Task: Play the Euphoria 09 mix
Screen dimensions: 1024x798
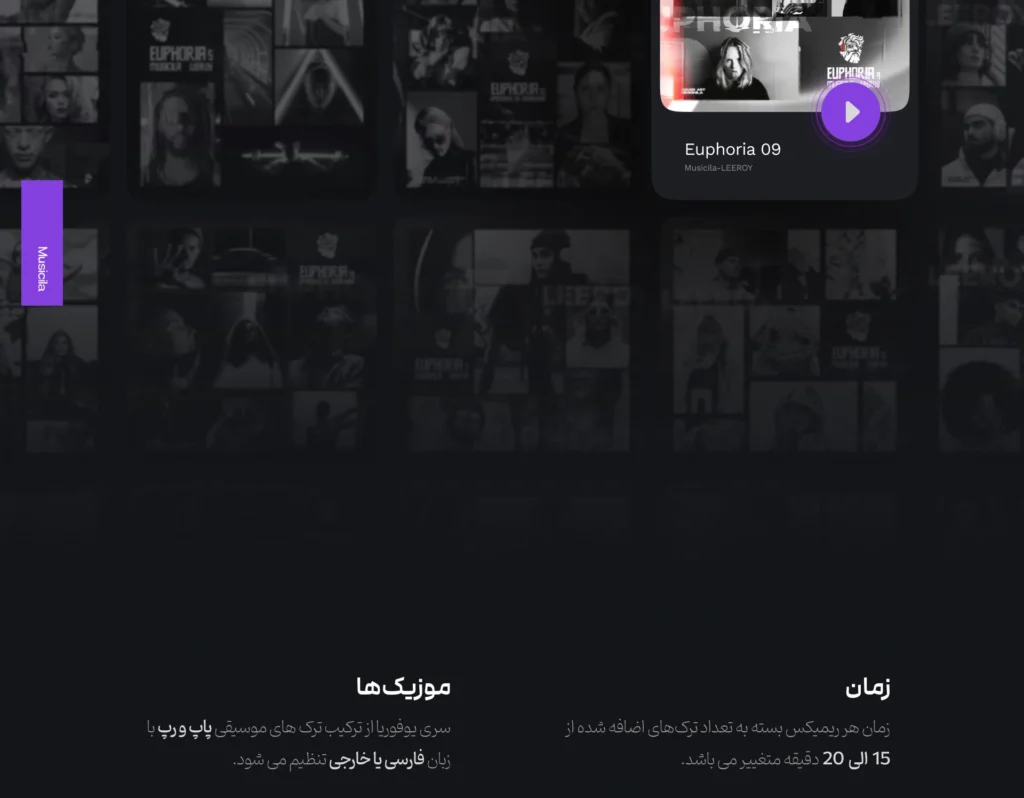Action: click(851, 113)
